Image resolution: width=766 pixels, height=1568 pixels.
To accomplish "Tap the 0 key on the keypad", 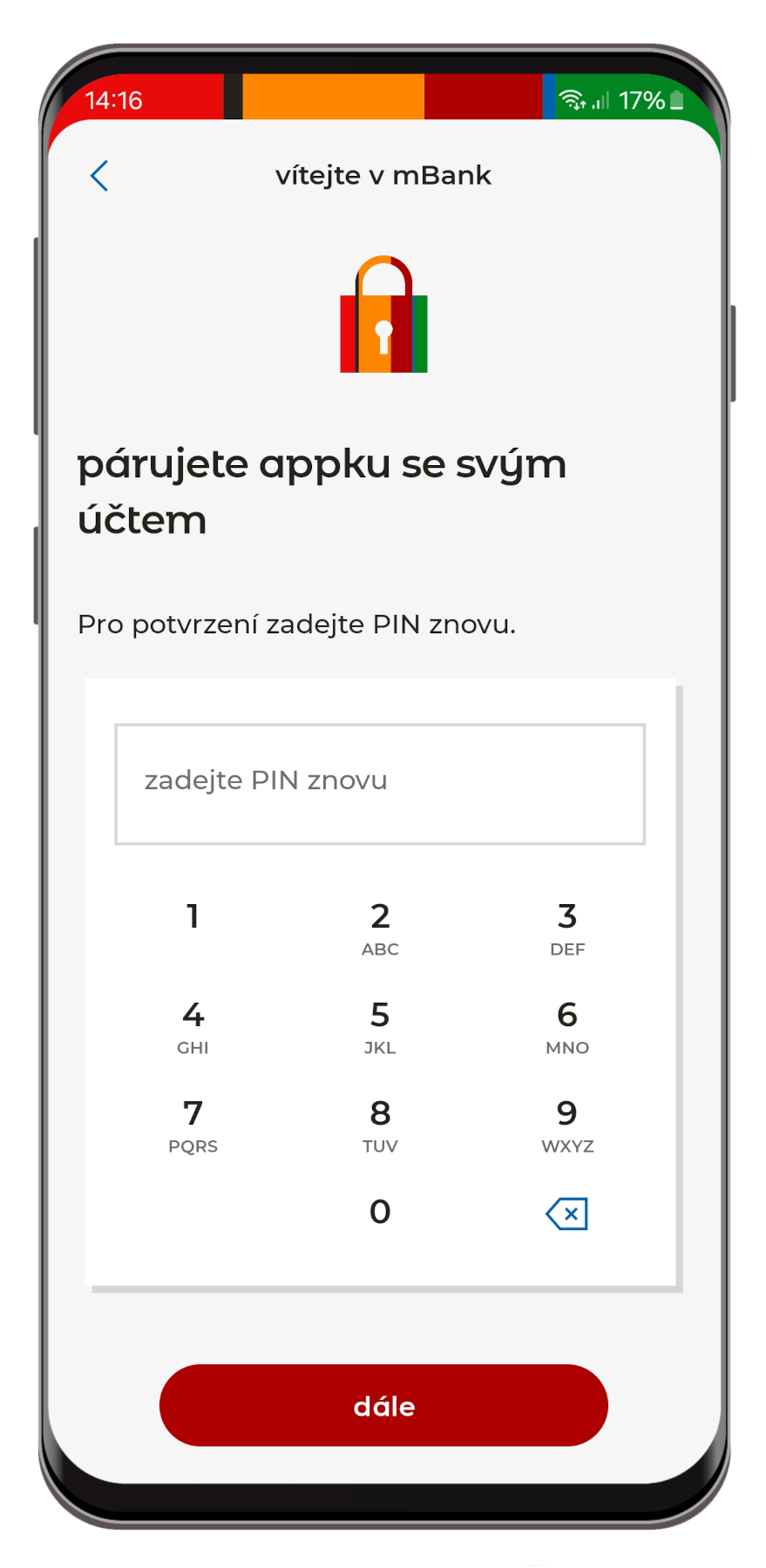I will [x=380, y=1212].
